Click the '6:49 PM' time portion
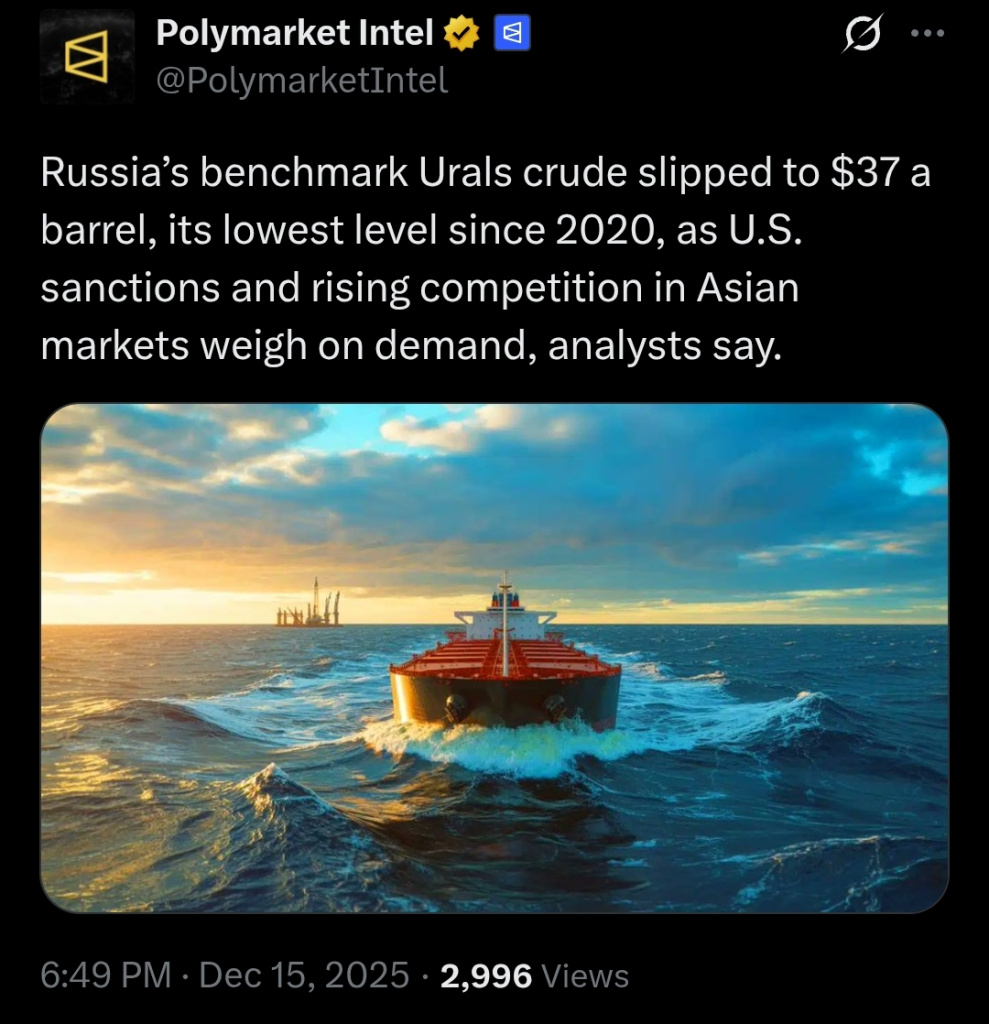The width and height of the screenshot is (989, 1024). [103, 975]
